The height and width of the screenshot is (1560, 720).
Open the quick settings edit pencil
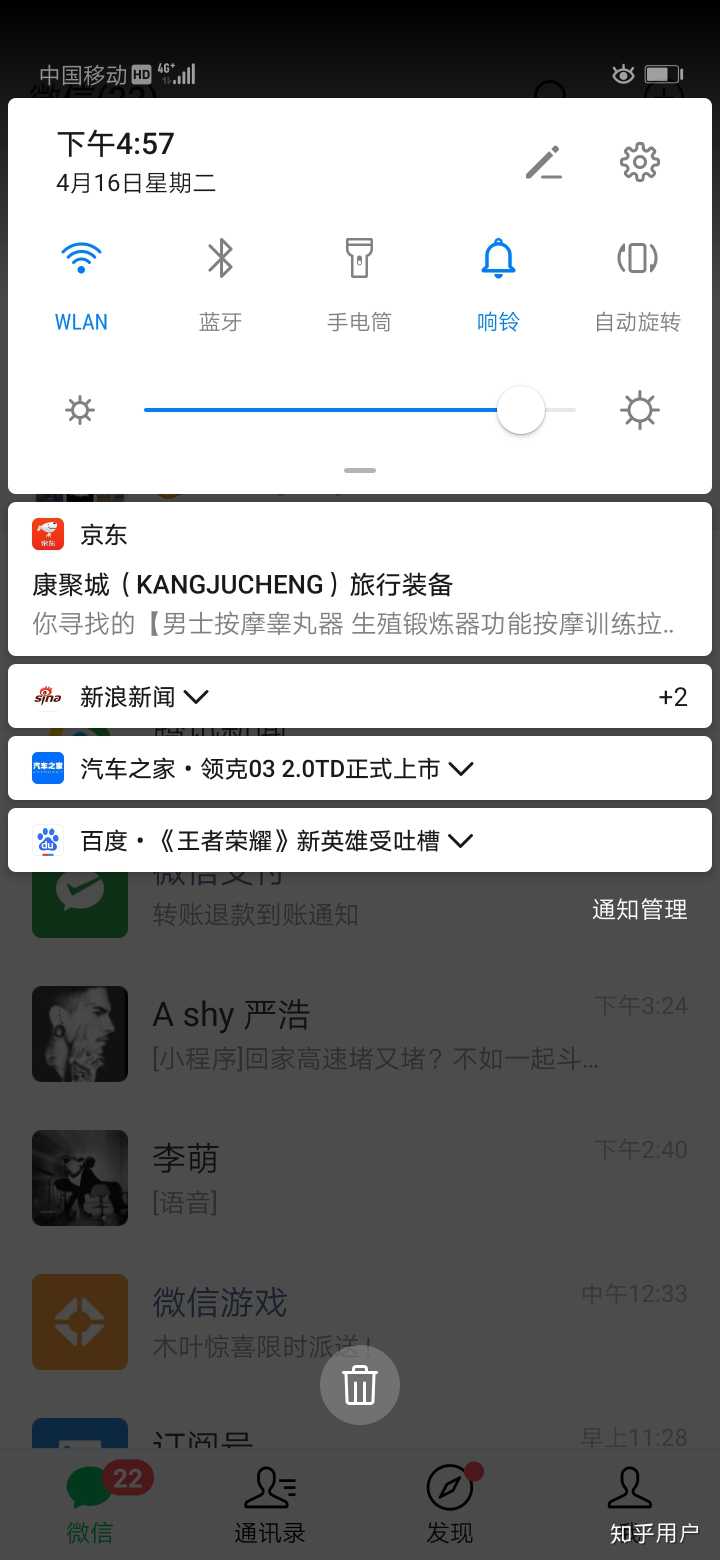point(543,162)
